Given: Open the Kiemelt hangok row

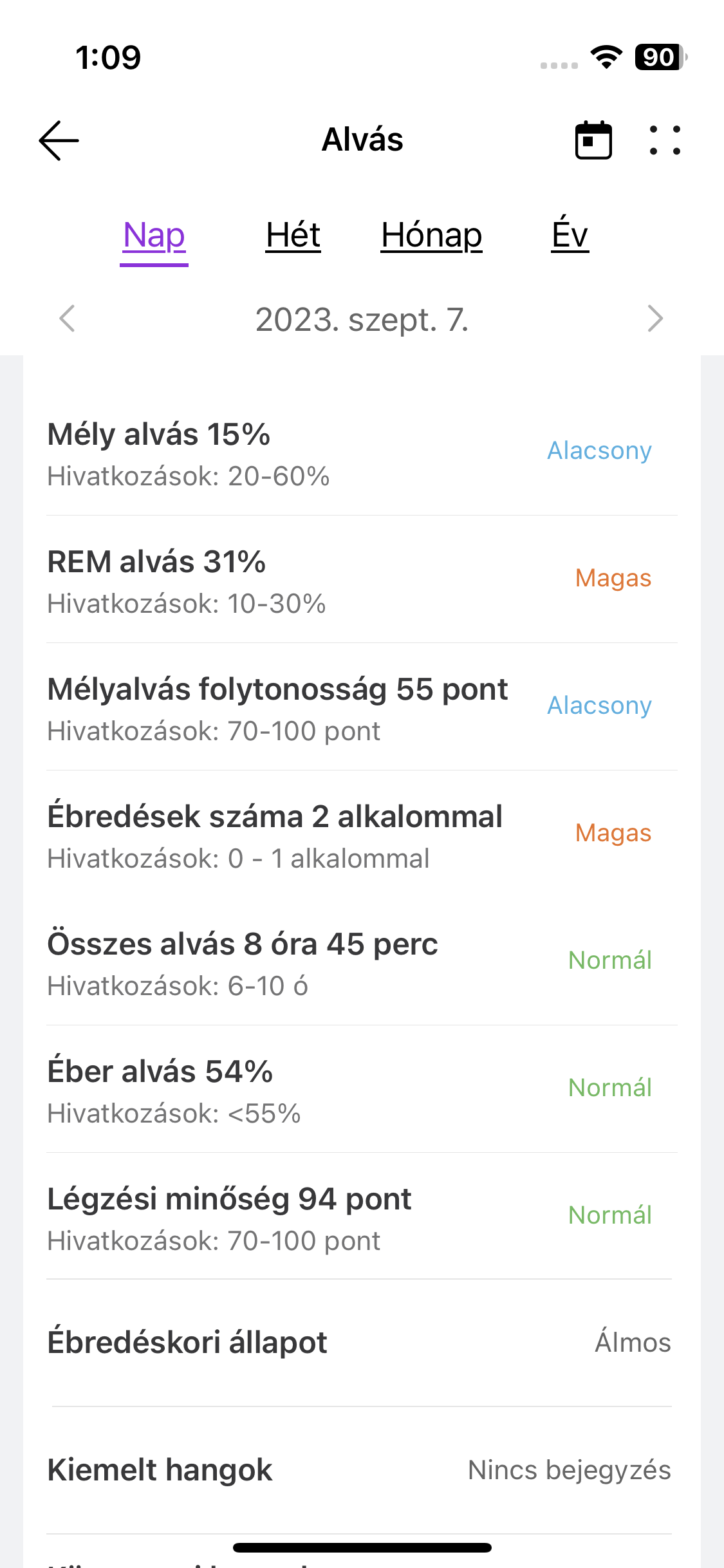Looking at the screenshot, I should click(359, 1470).
